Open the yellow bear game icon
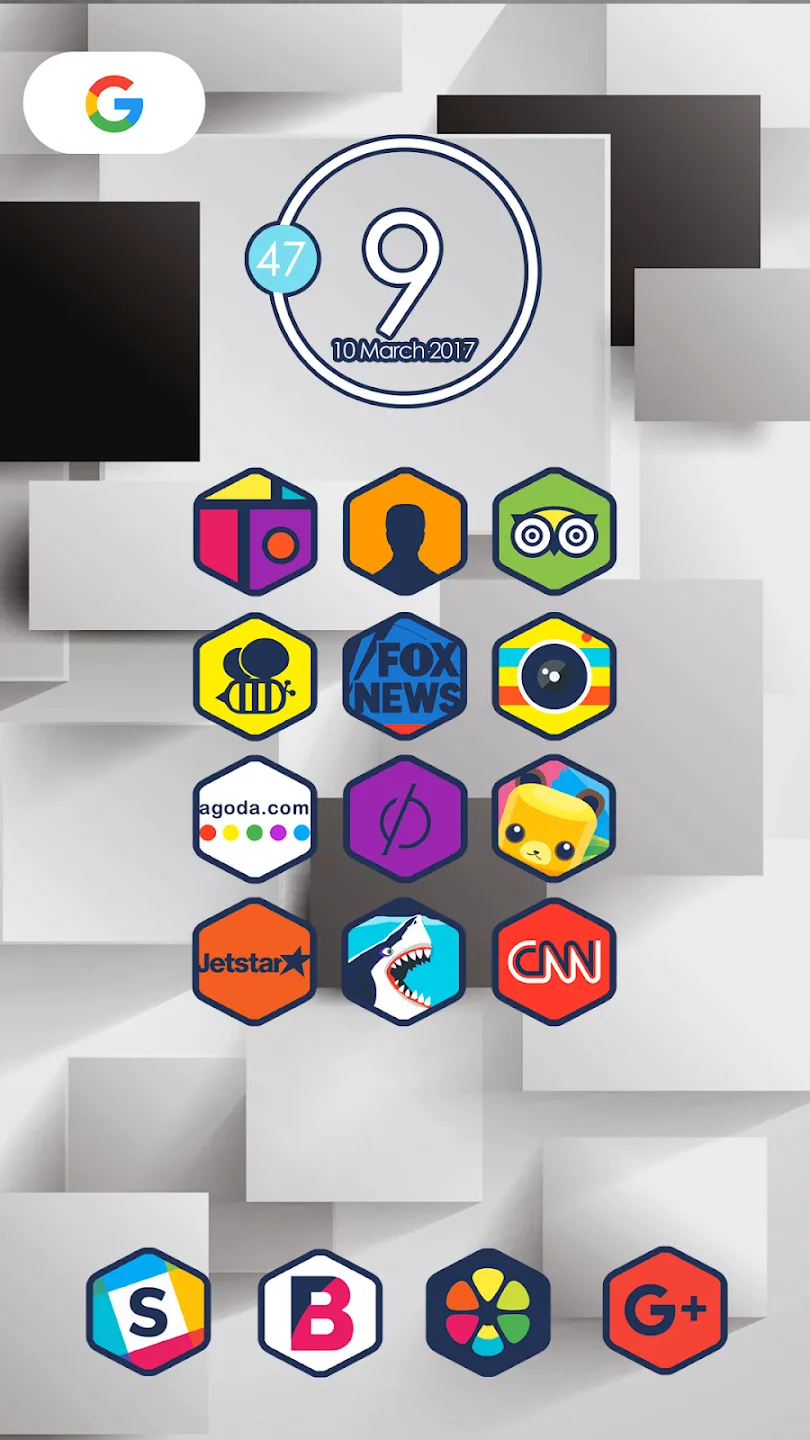810x1440 pixels. [555, 819]
